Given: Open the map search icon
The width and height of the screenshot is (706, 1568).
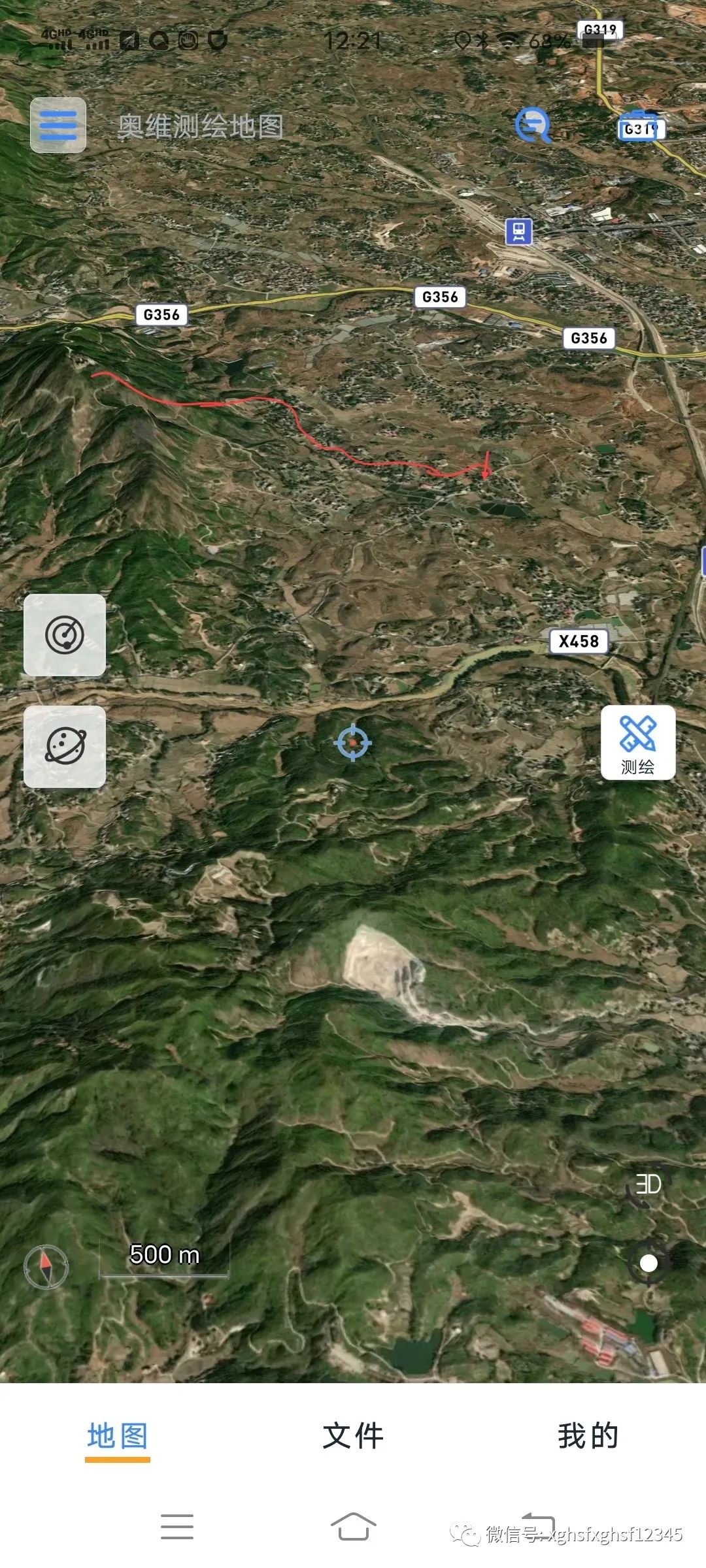Looking at the screenshot, I should click(533, 125).
